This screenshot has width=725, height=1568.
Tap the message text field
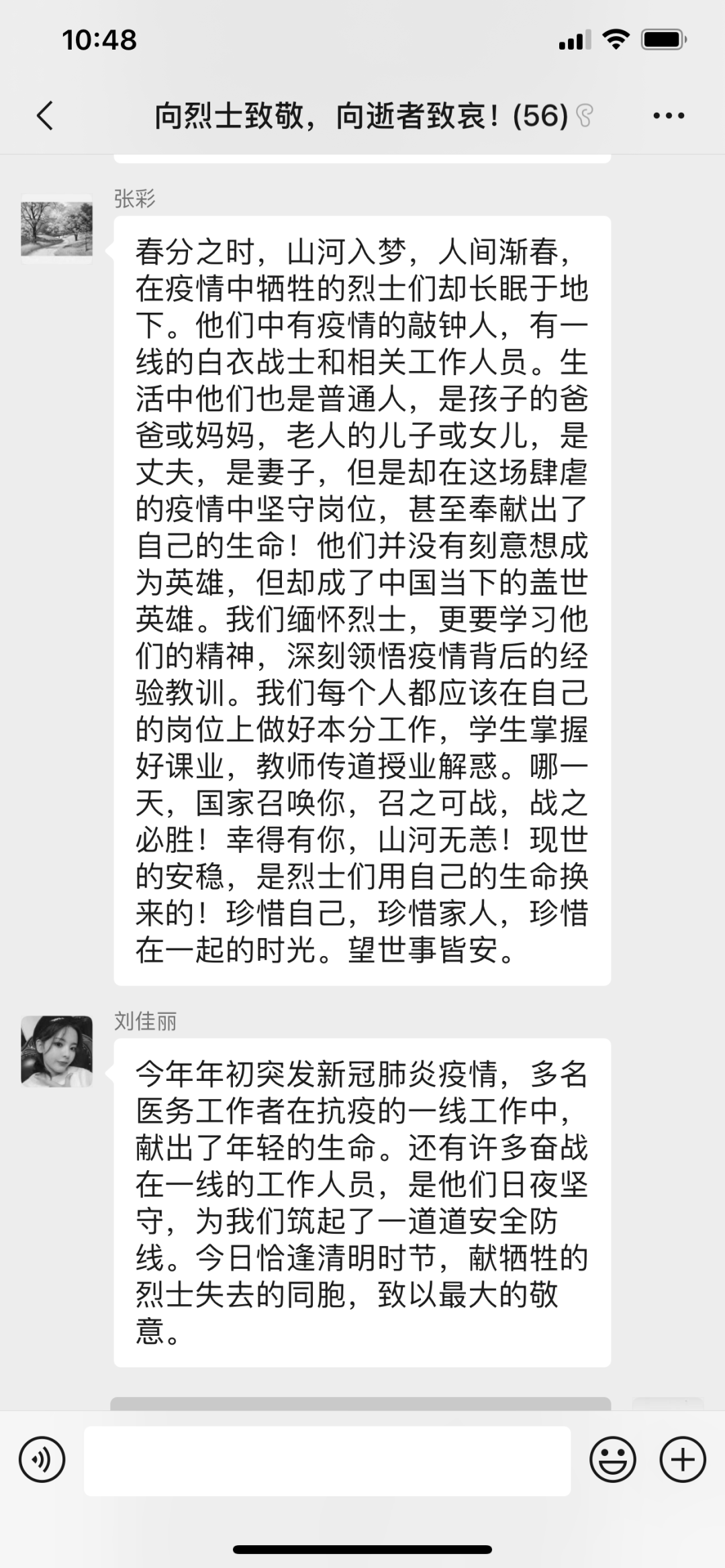coord(327,1460)
